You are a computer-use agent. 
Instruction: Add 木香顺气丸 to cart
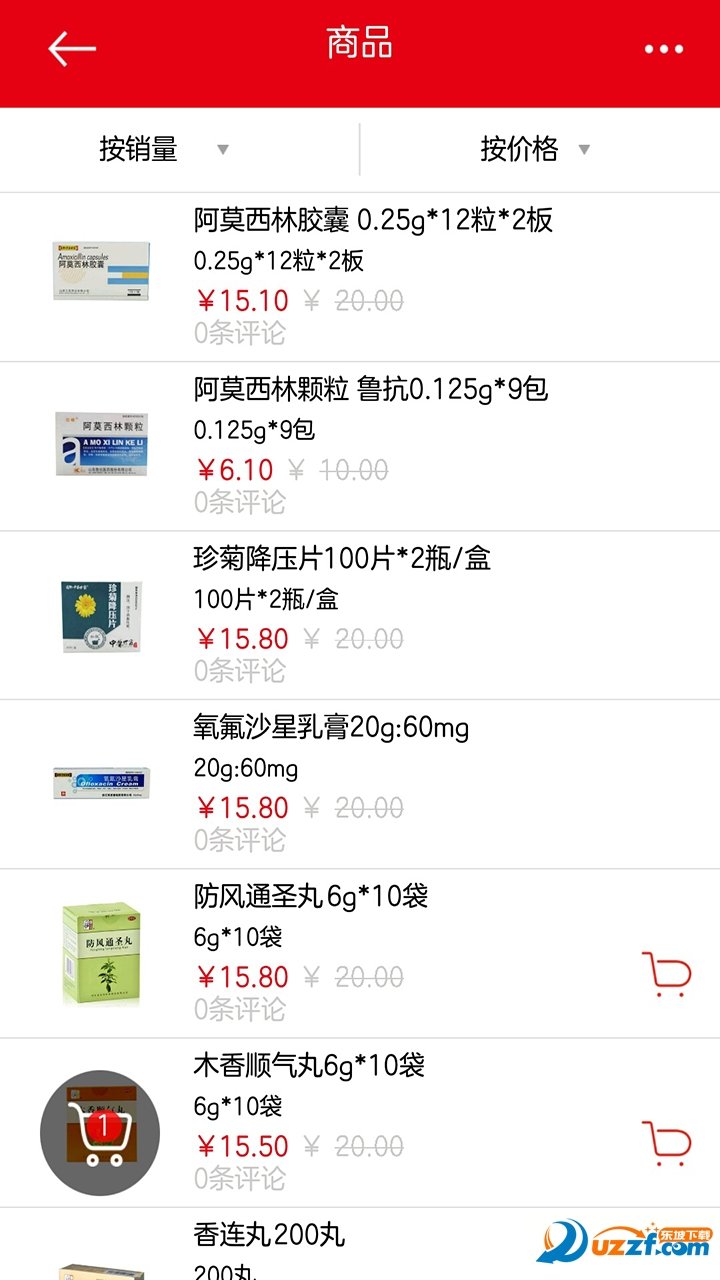[666, 1143]
